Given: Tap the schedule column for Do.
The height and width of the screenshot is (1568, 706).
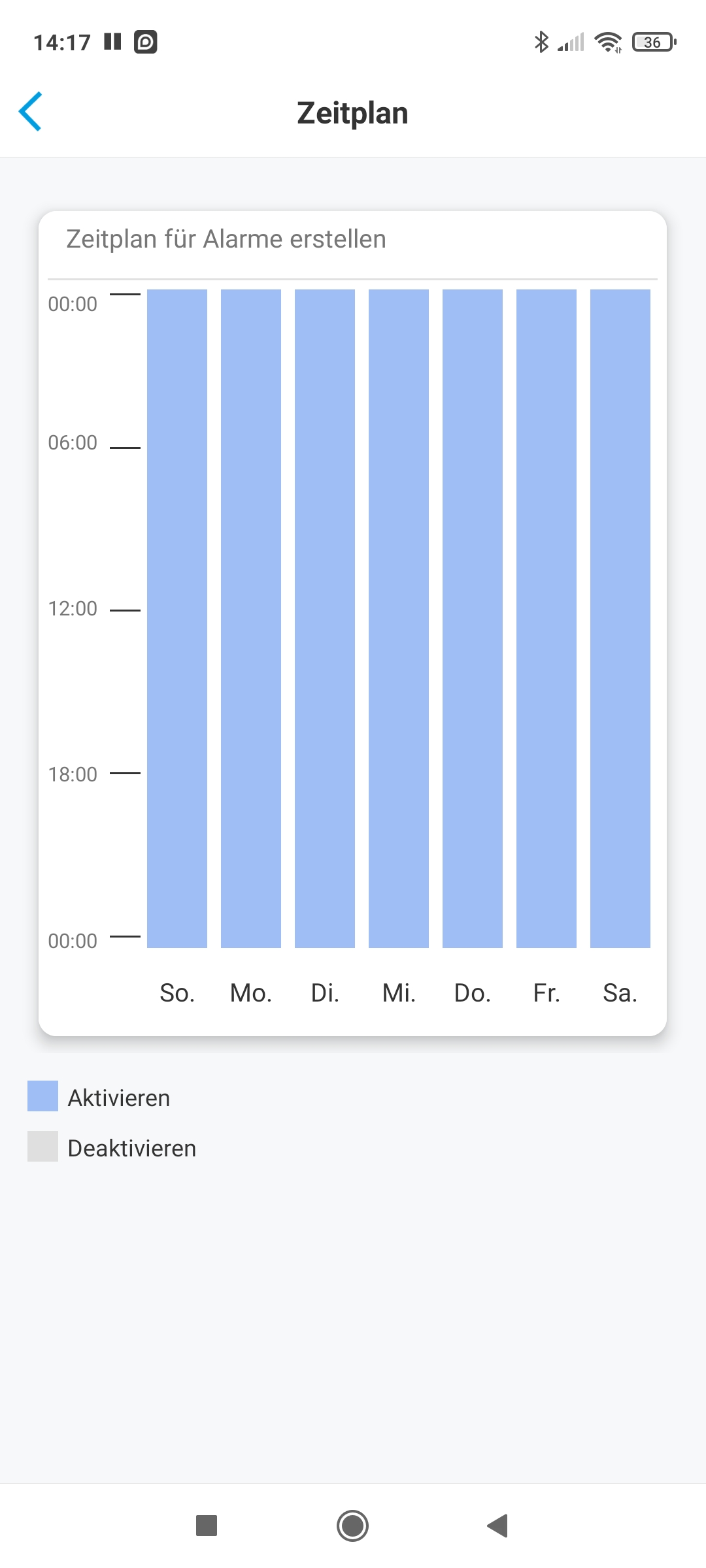Looking at the screenshot, I should 473,618.
